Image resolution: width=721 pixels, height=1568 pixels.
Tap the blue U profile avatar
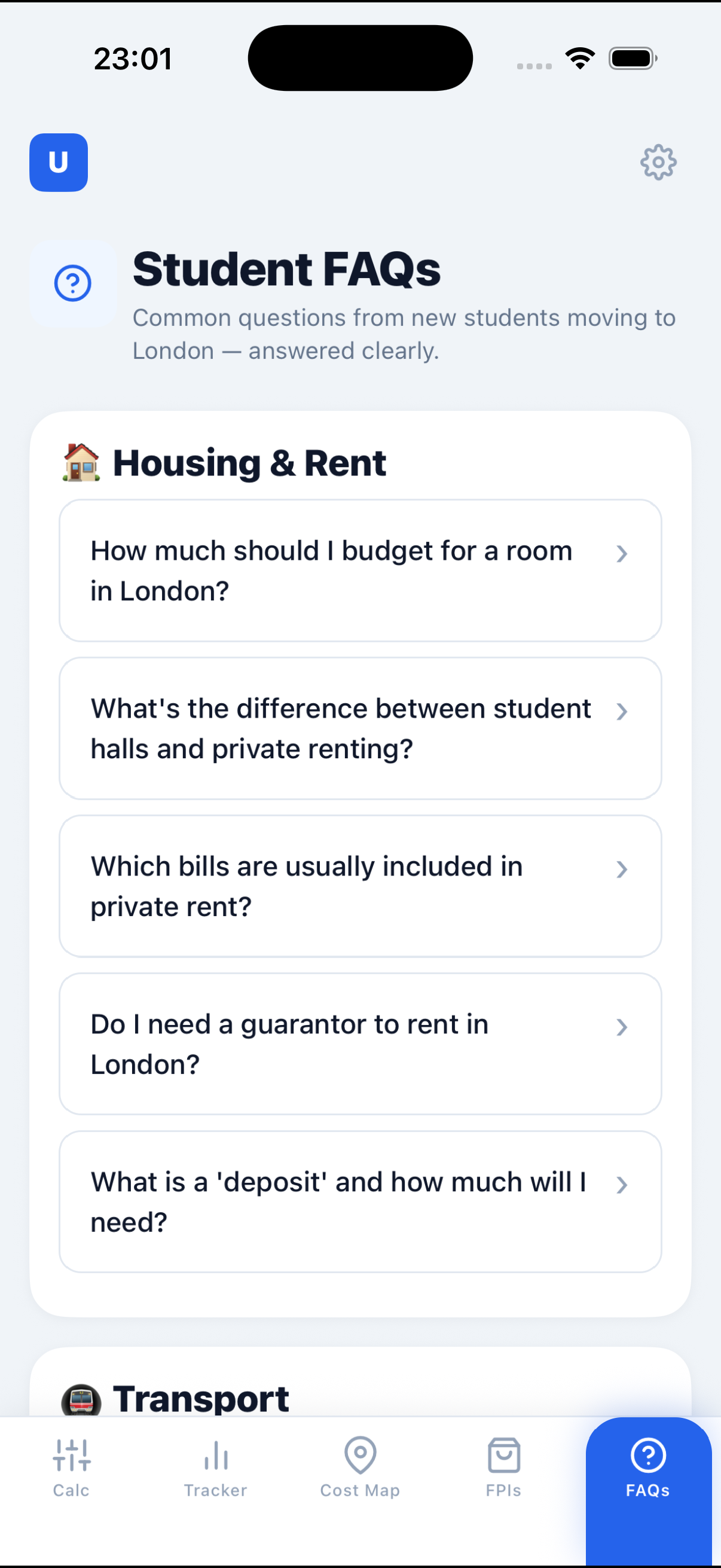tap(59, 163)
